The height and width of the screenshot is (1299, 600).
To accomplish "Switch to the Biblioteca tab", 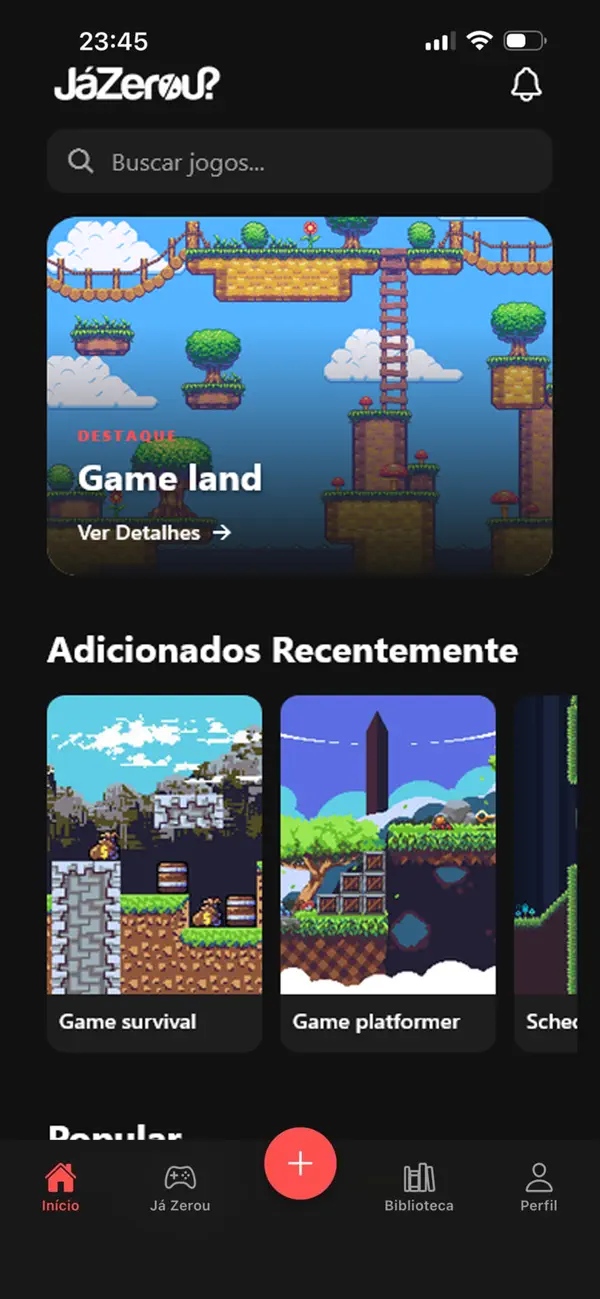I will point(419,1188).
